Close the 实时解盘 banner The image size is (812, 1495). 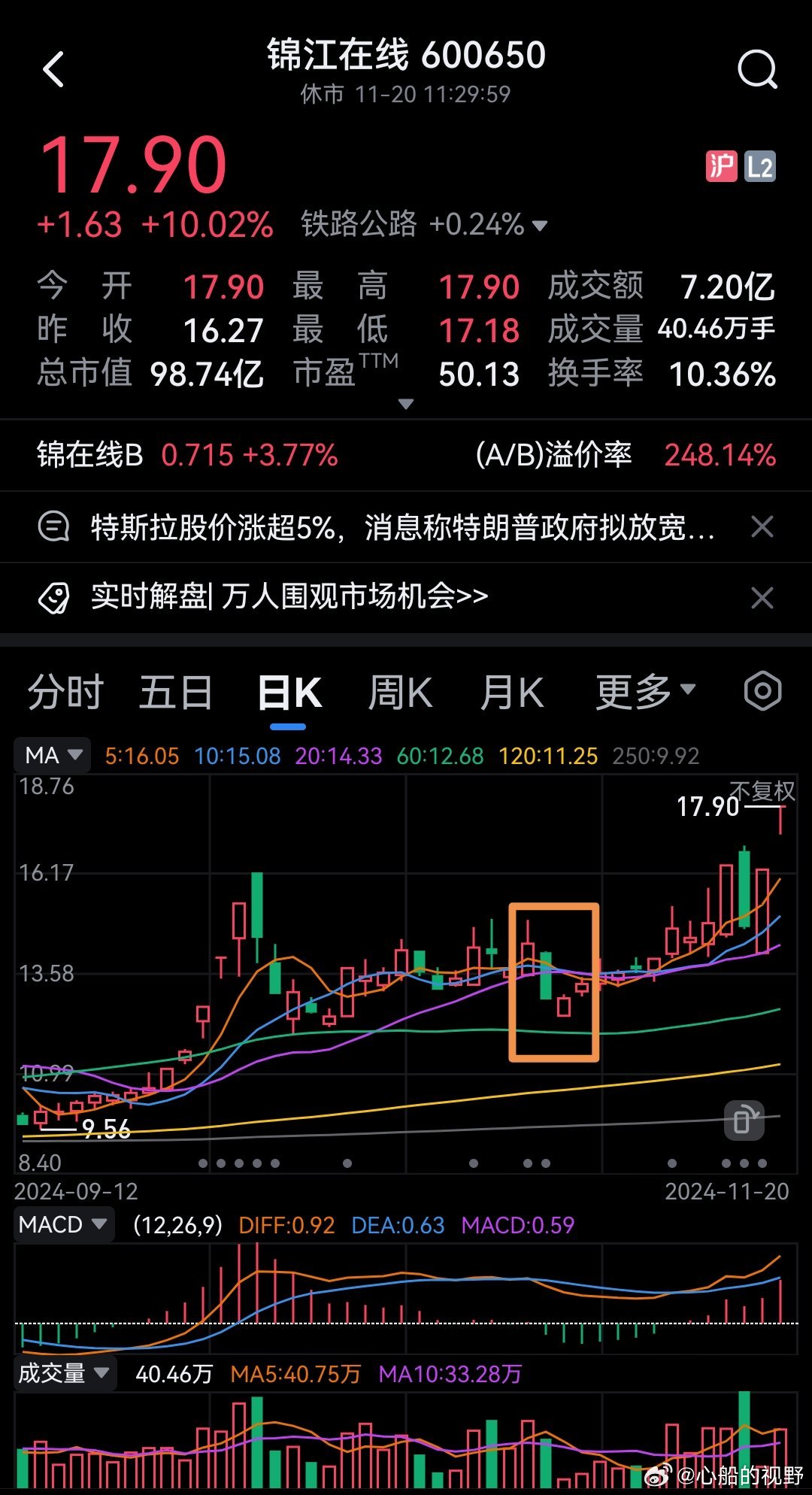coord(762,598)
